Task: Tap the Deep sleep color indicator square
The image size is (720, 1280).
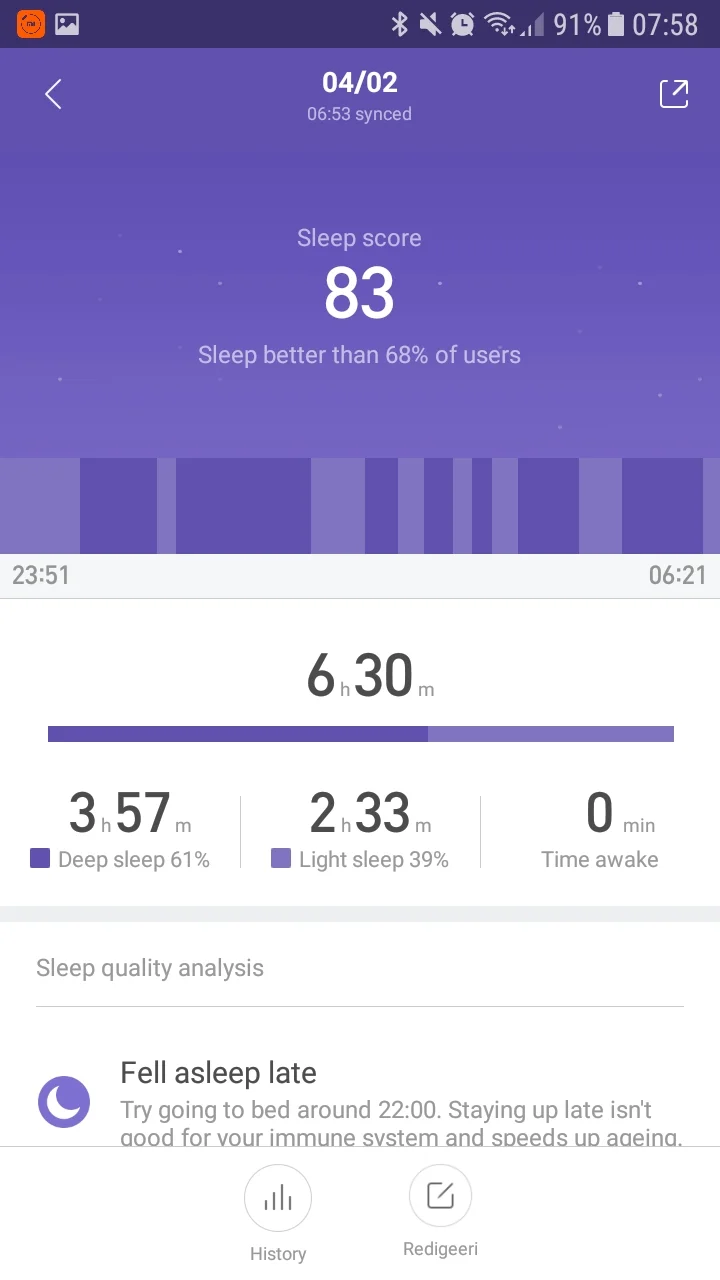Action: [x=40, y=859]
